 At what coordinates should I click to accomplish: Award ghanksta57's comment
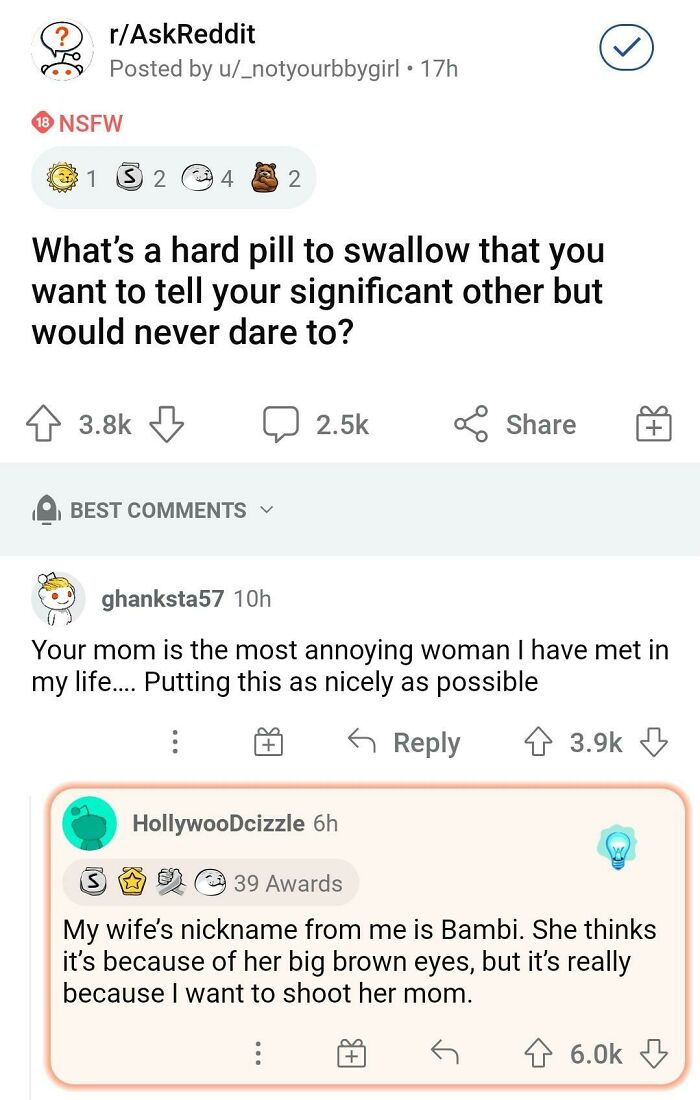(268, 742)
